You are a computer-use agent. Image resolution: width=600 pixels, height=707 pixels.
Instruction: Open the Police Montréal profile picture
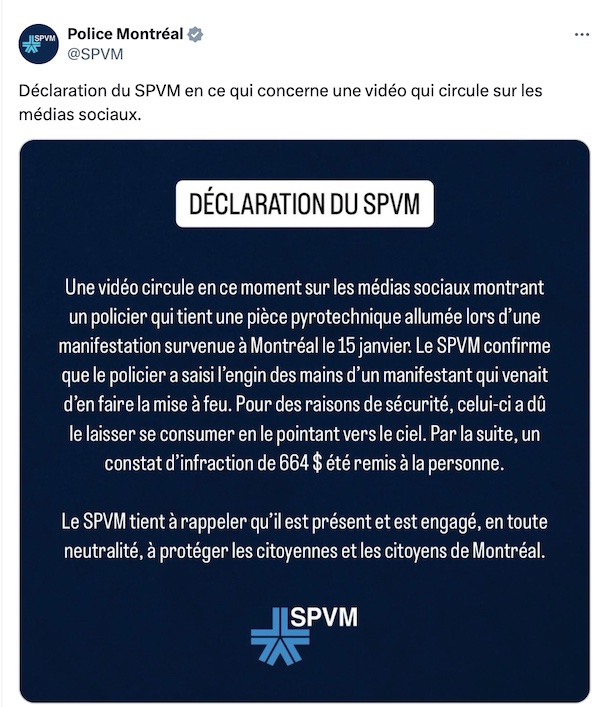pyautogui.click(x=38, y=44)
